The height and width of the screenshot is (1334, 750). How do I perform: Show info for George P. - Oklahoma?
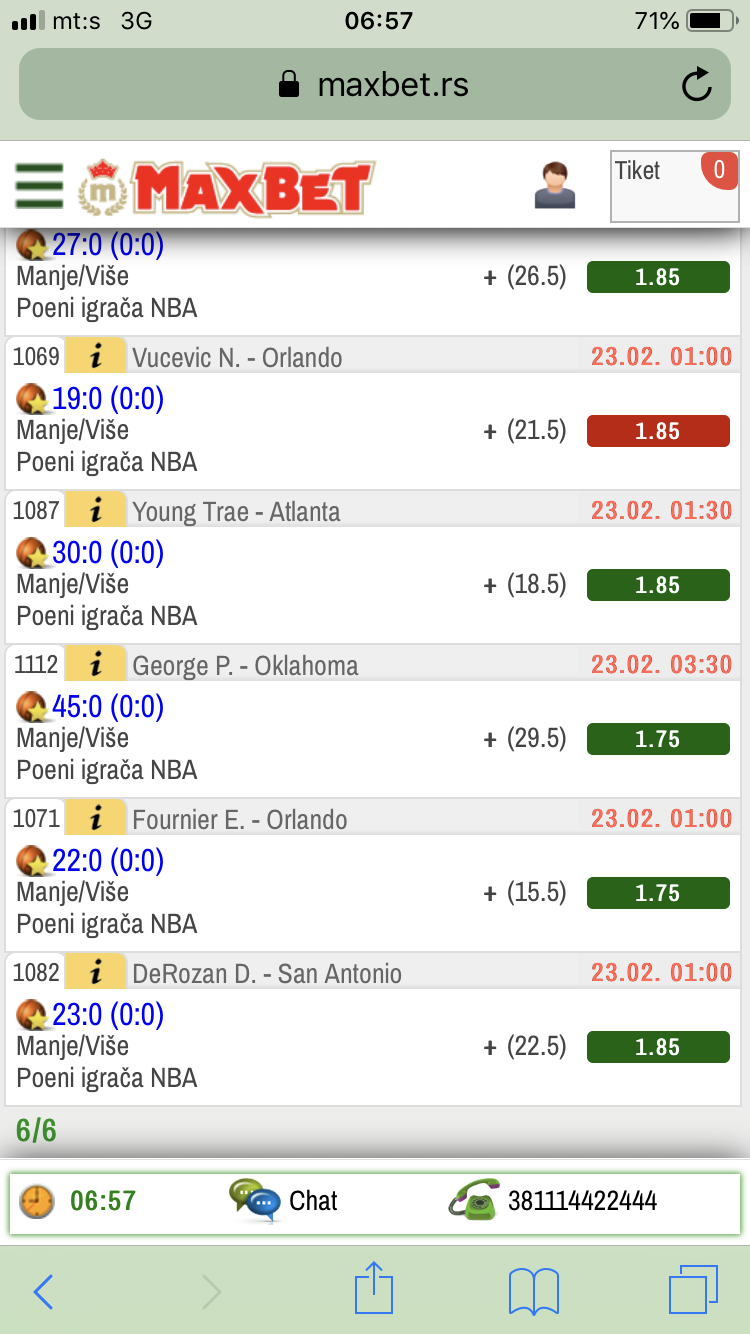[96, 665]
